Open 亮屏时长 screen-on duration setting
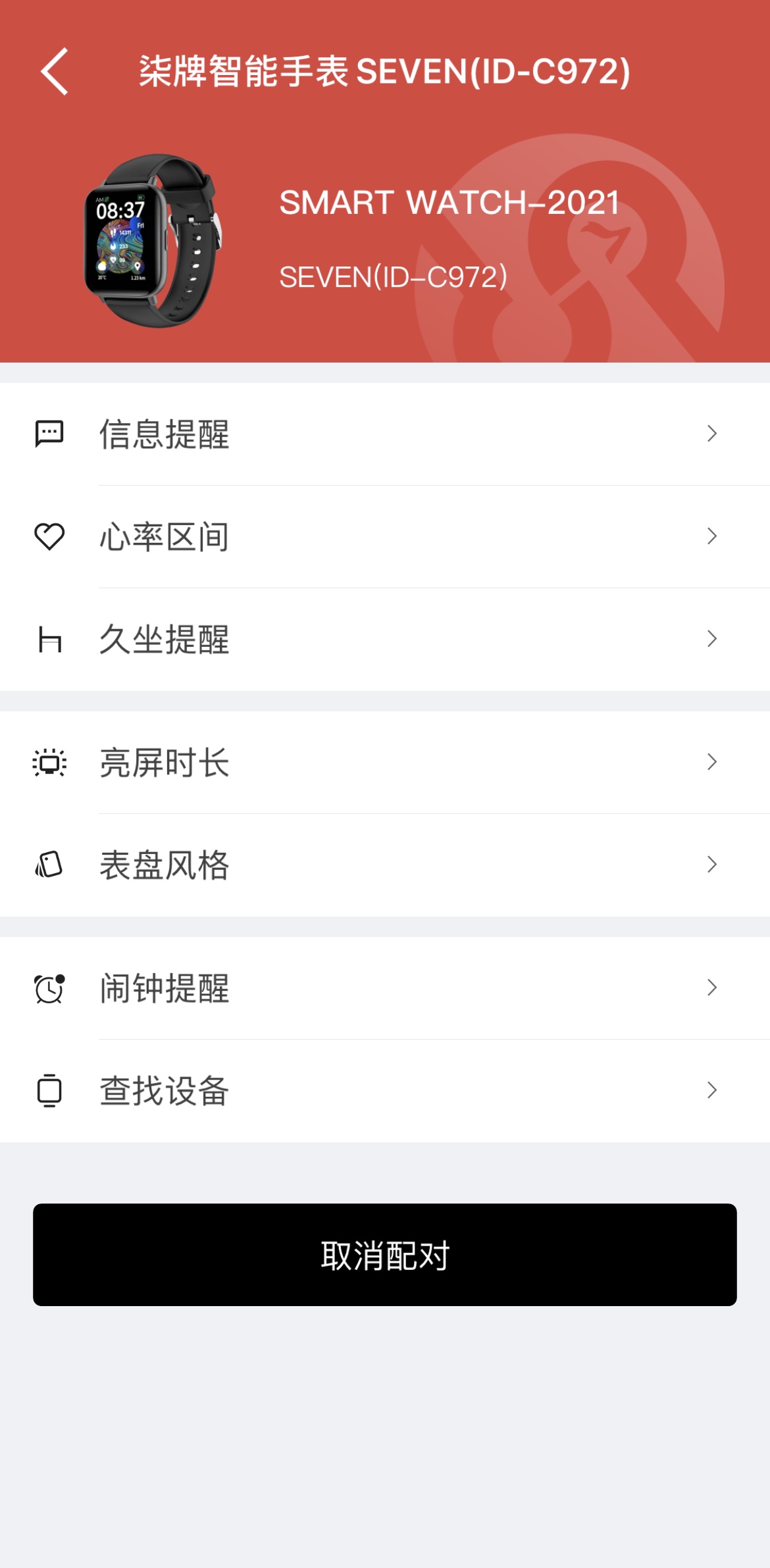Screen dimensions: 770x1568 385,763
